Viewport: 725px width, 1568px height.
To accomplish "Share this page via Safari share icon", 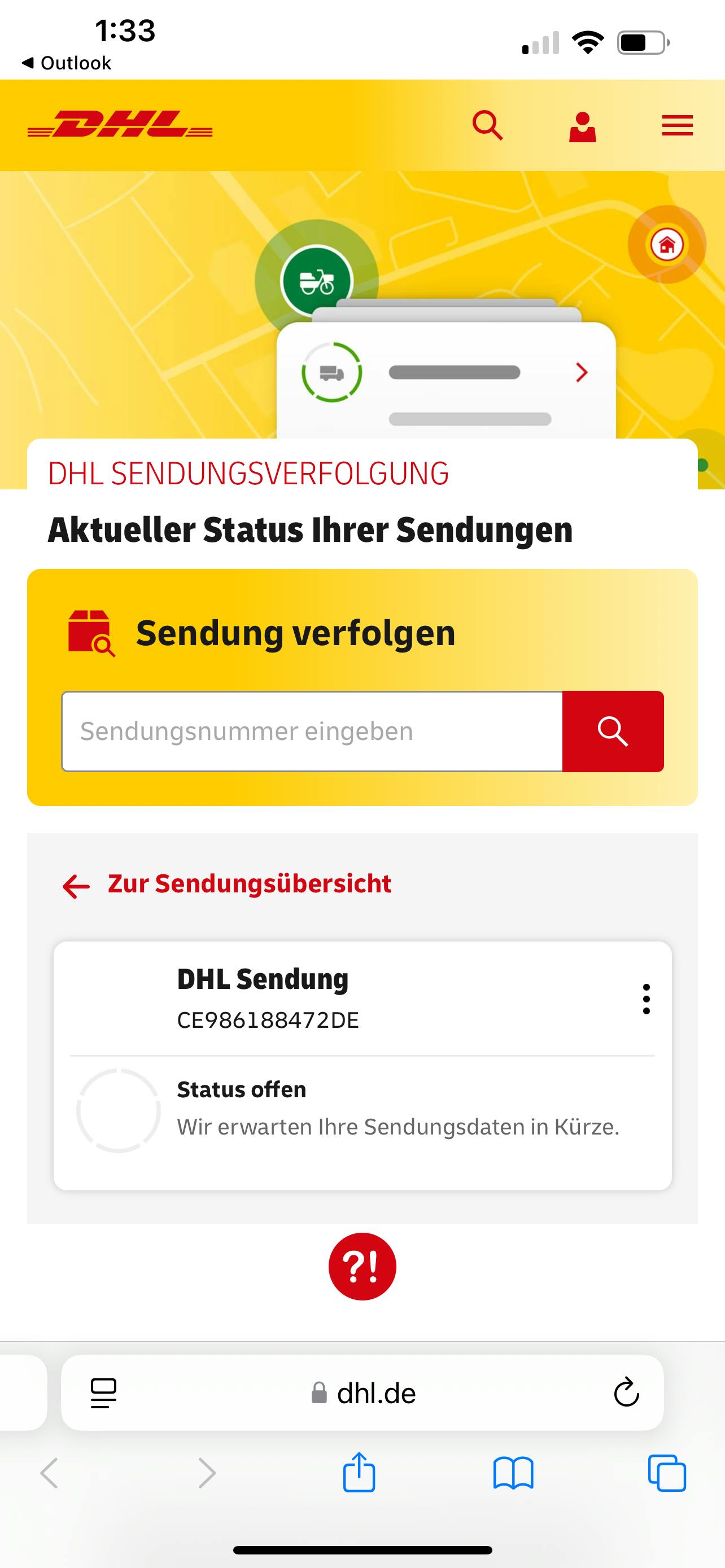I will 359,1473.
